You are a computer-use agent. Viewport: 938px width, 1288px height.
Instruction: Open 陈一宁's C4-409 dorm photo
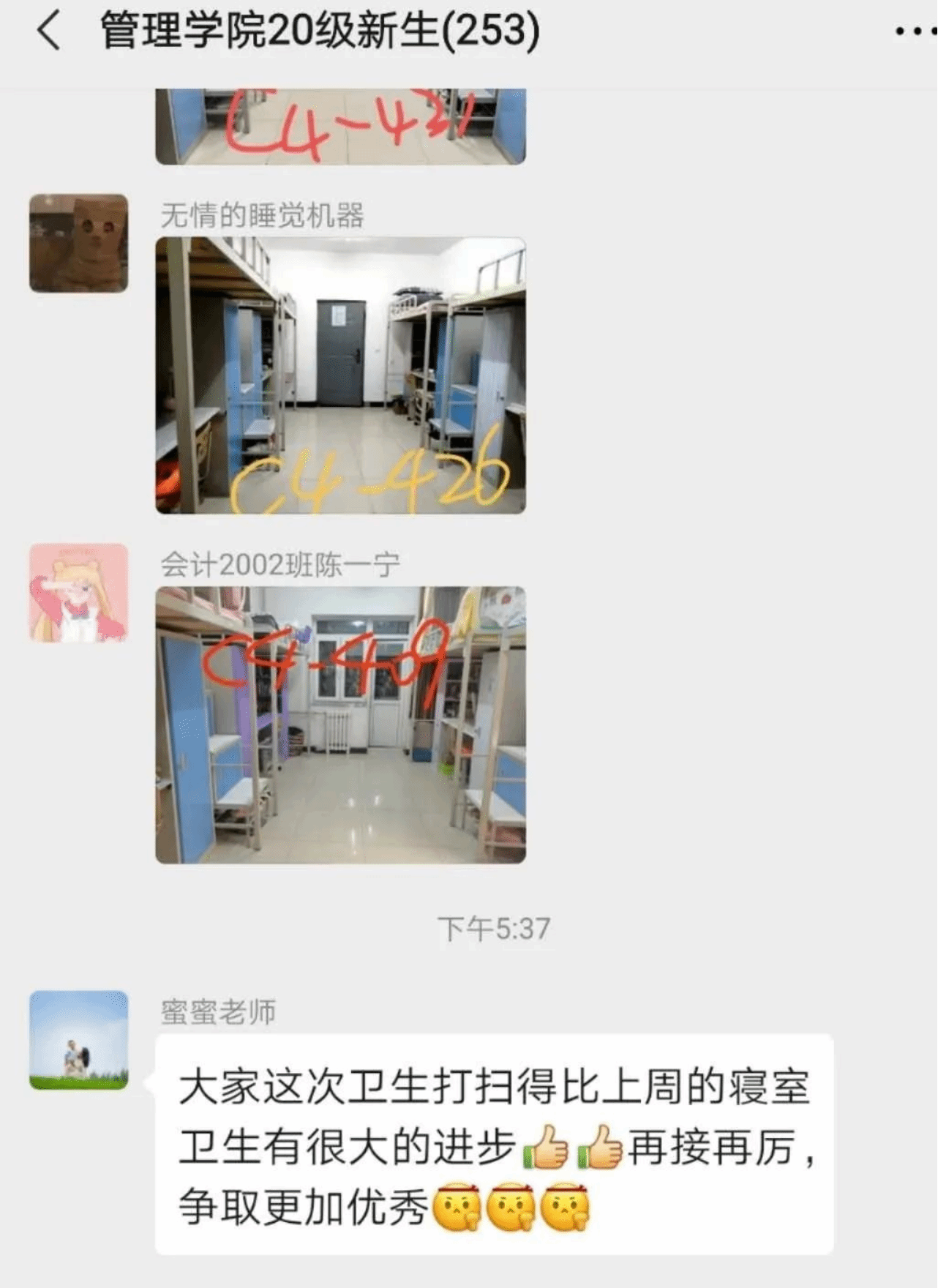(x=340, y=724)
